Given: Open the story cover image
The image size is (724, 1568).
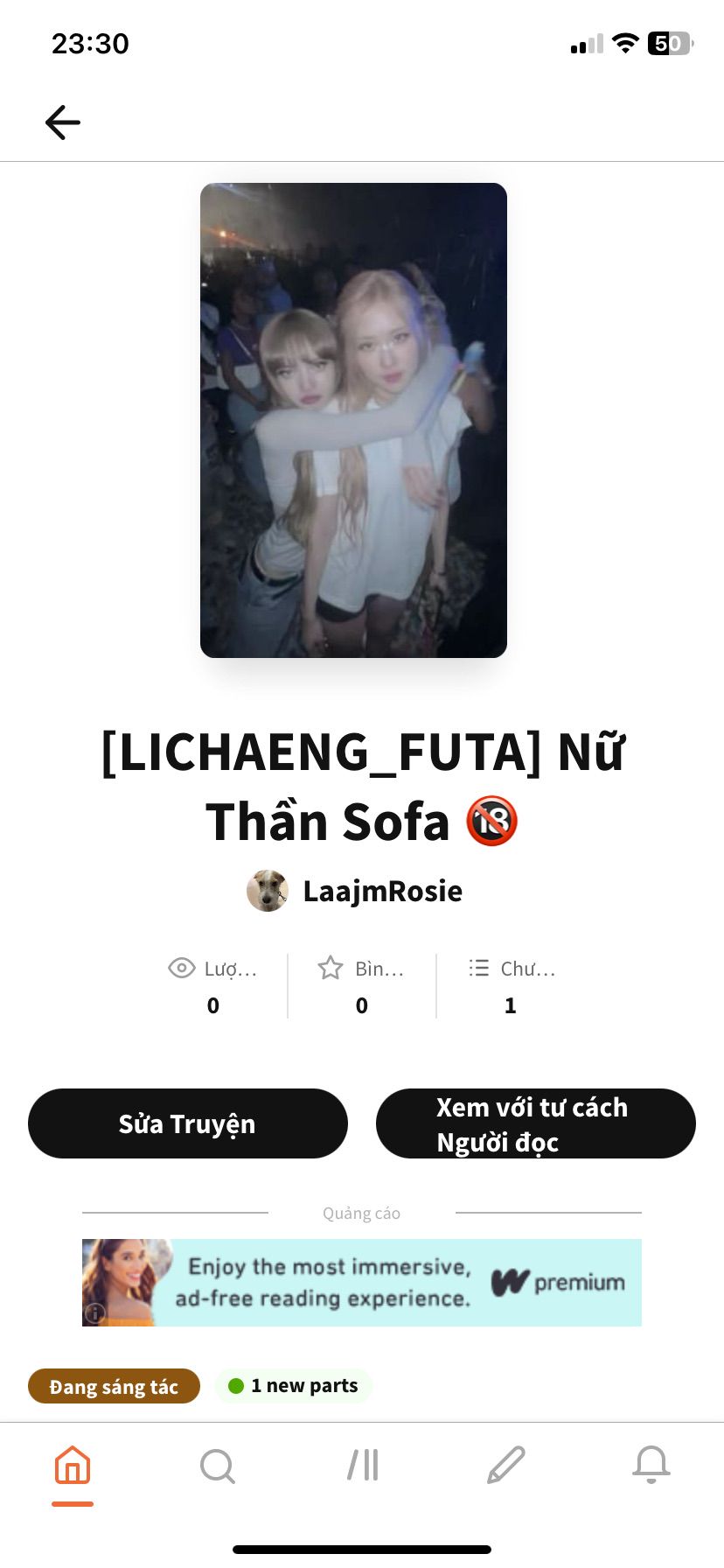Looking at the screenshot, I should tap(353, 420).
